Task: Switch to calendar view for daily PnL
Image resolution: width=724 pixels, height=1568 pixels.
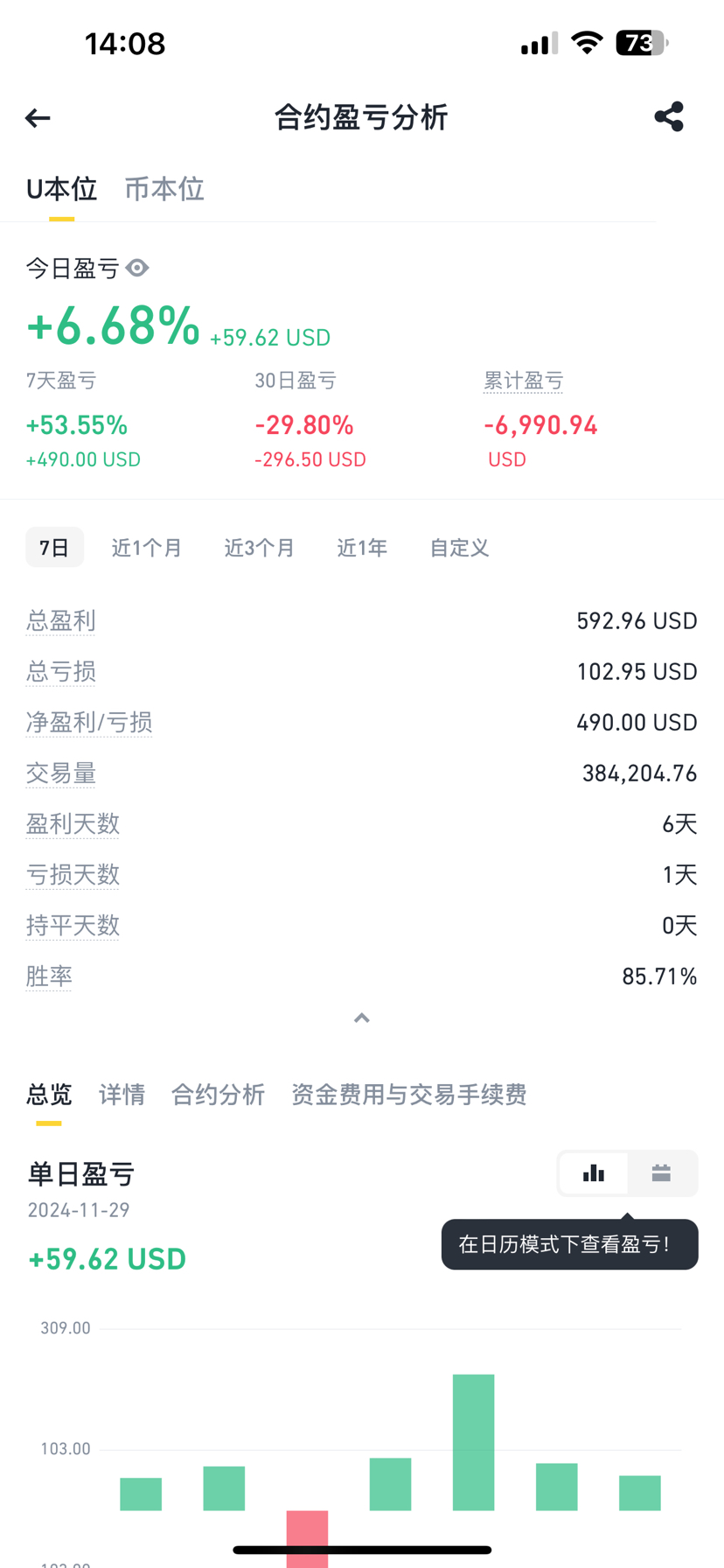Action: click(662, 1173)
